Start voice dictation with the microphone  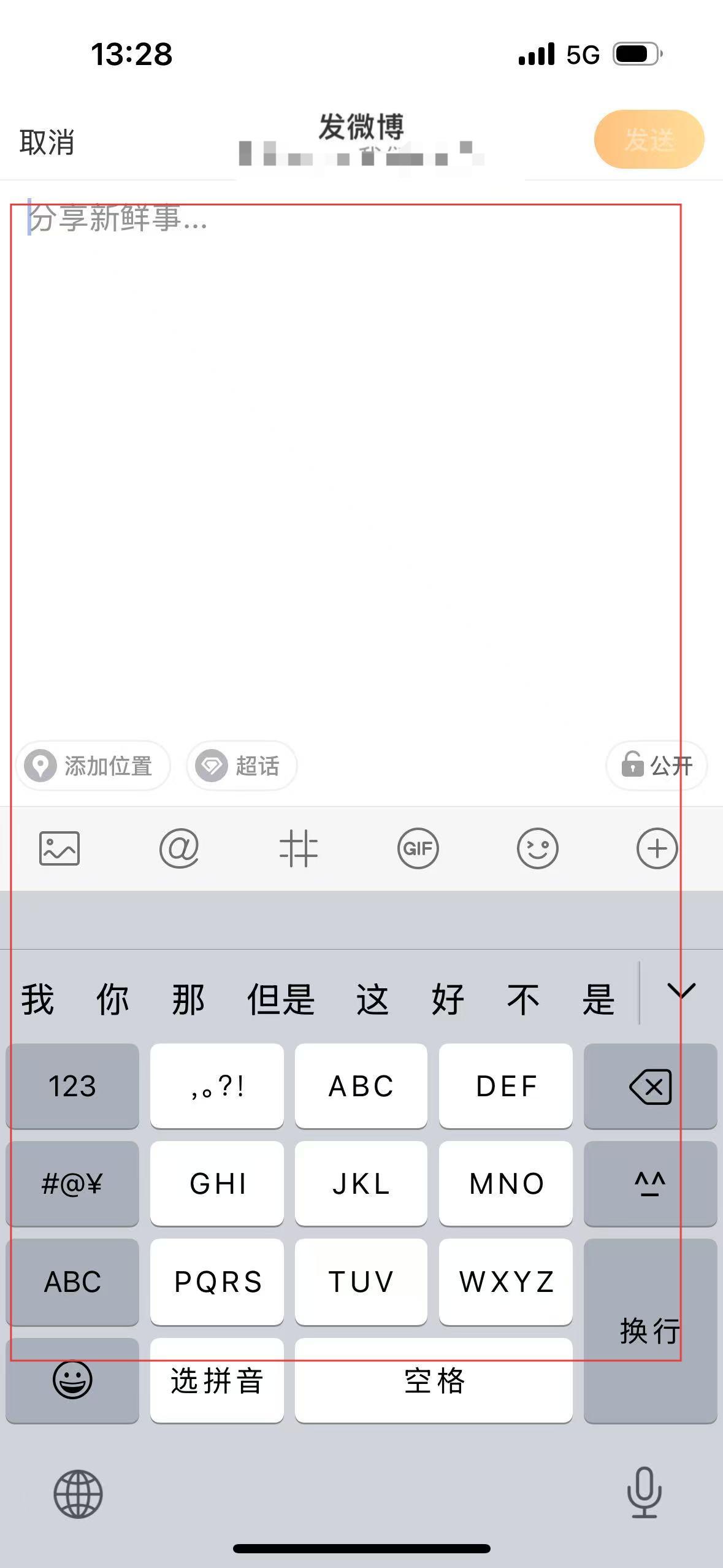click(x=644, y=1493)
